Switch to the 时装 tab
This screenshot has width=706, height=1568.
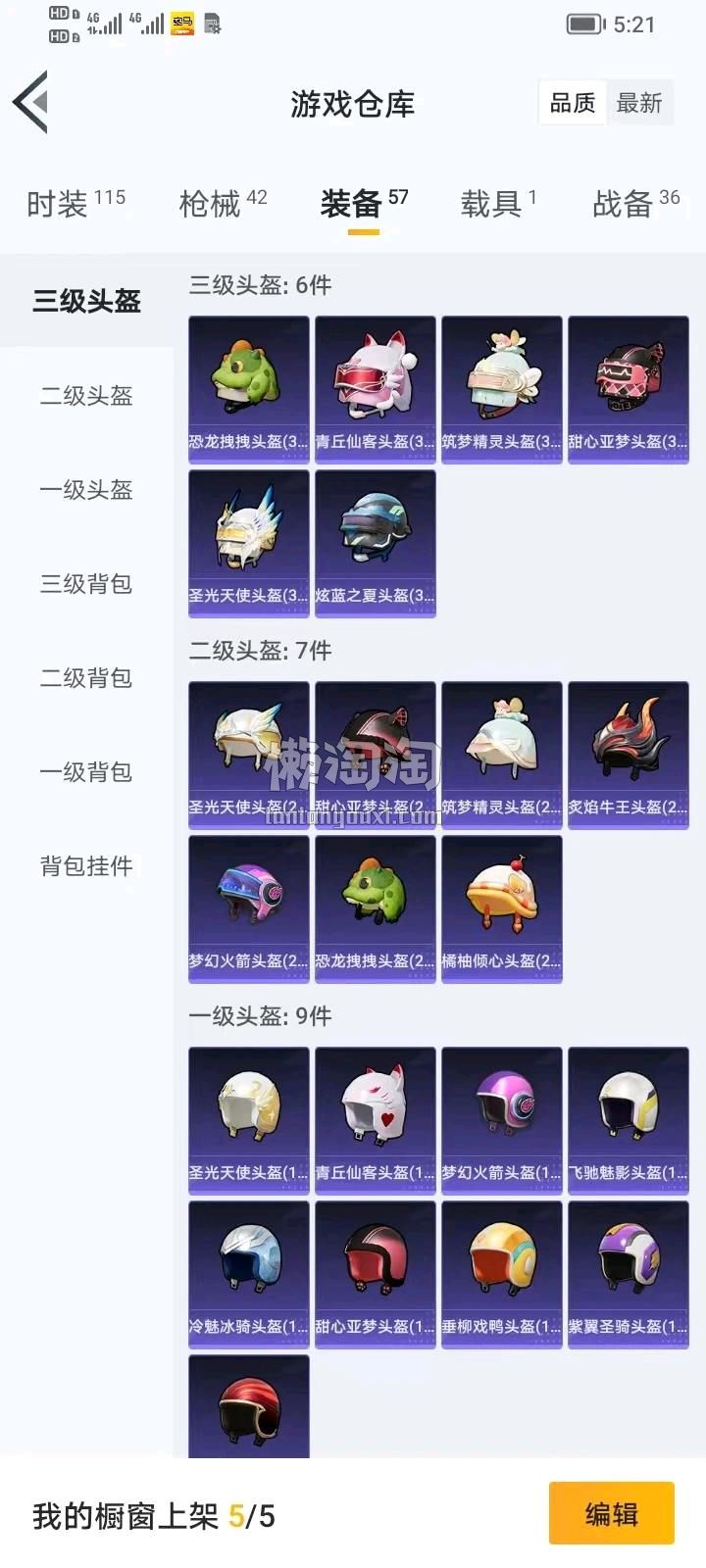coord(76,203)
